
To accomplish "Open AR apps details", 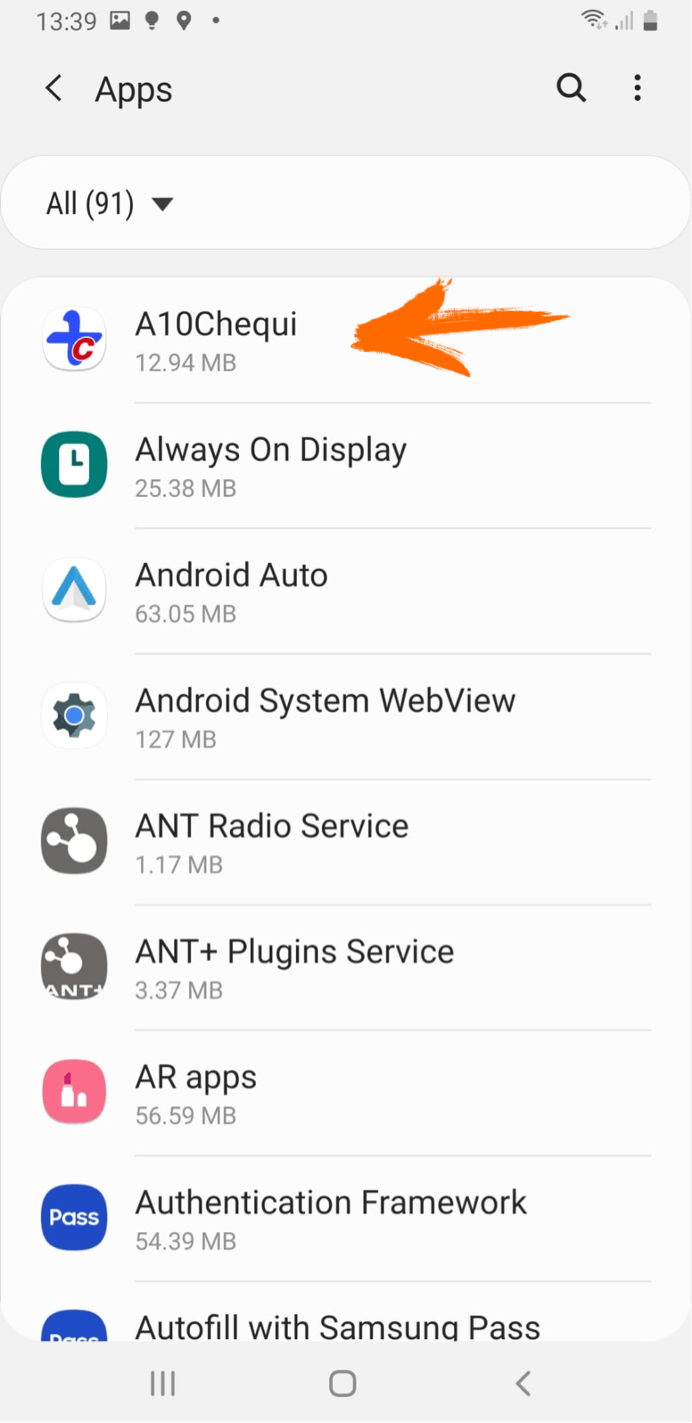I will [196, 1092].
